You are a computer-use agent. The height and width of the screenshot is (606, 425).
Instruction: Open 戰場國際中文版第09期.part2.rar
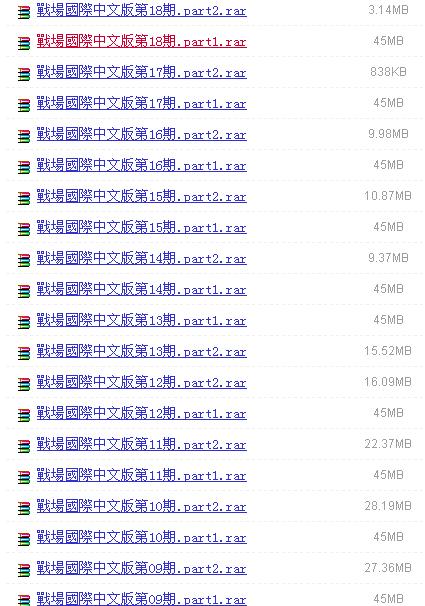[x=141, y=568]
